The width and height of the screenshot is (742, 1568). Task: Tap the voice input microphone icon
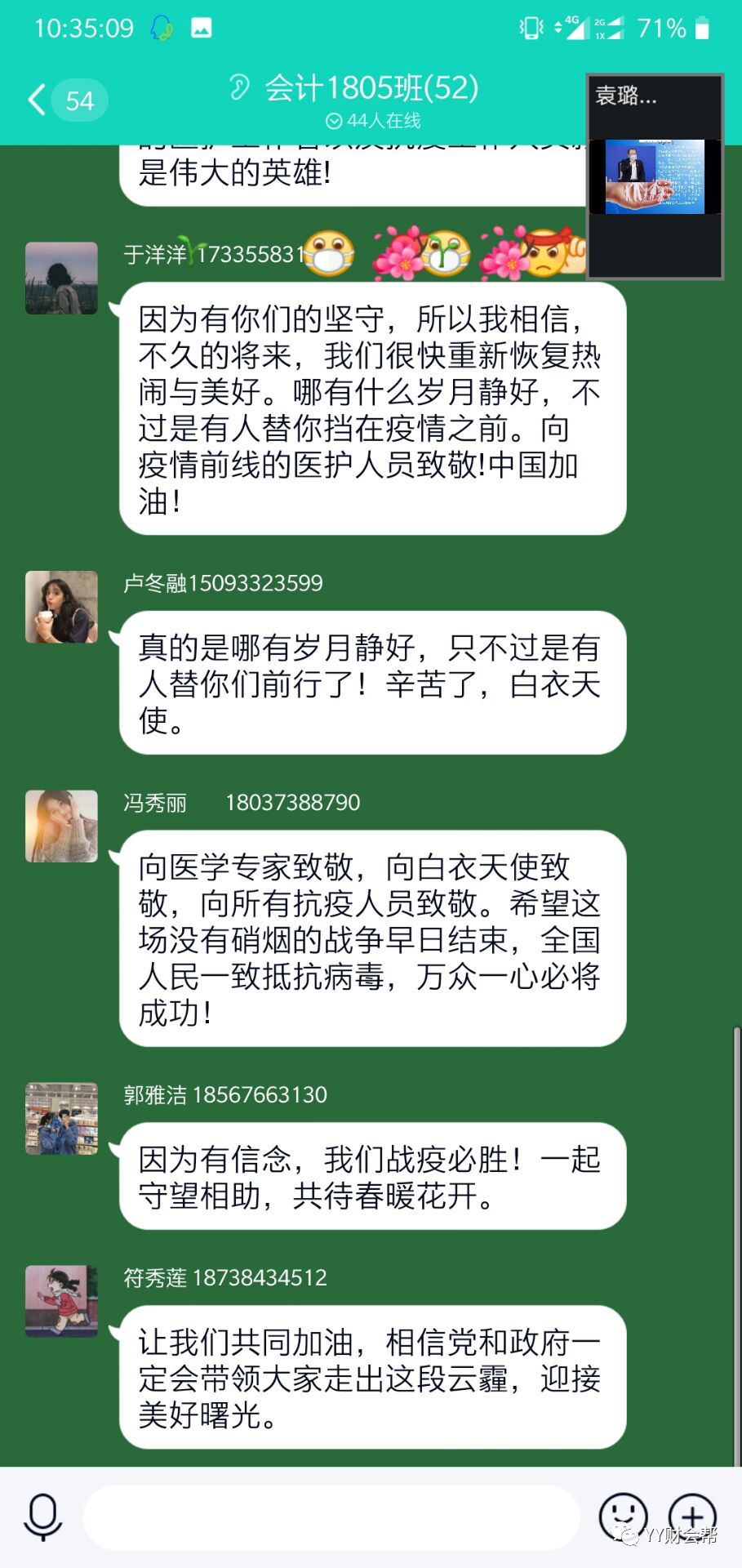(x=42, y=1517)
